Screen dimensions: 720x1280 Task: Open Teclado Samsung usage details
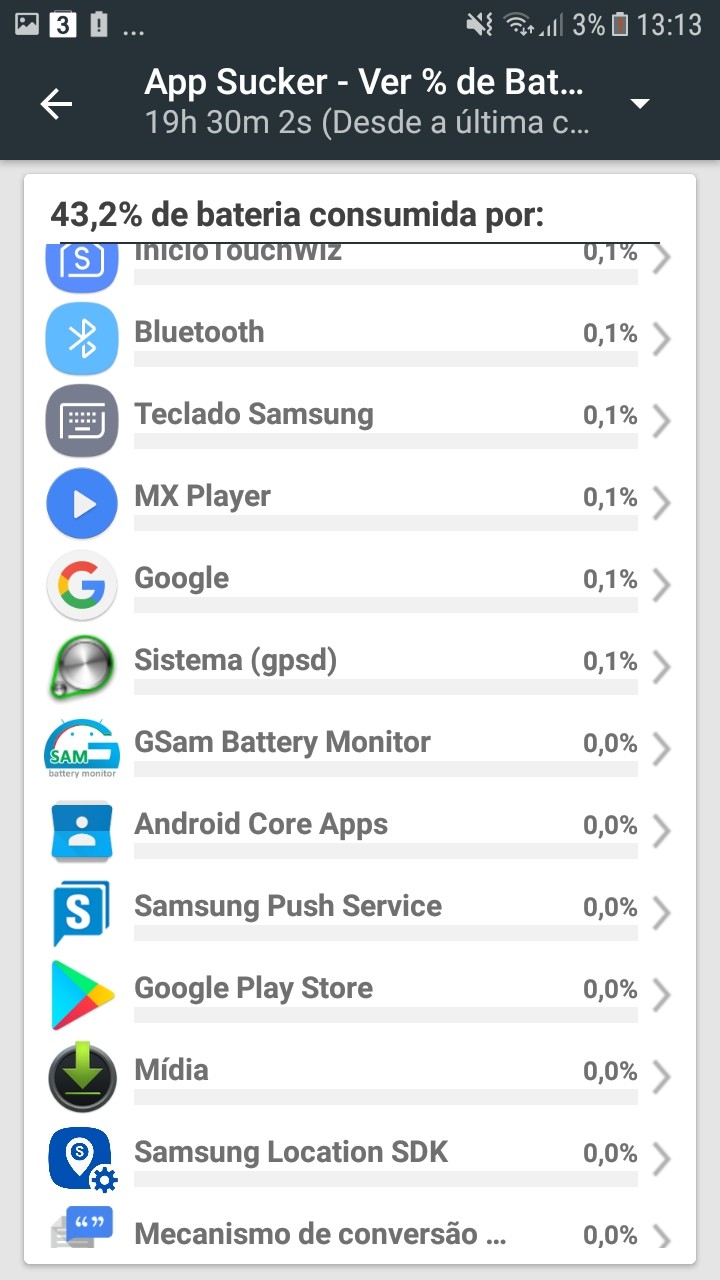coord(360,422)
